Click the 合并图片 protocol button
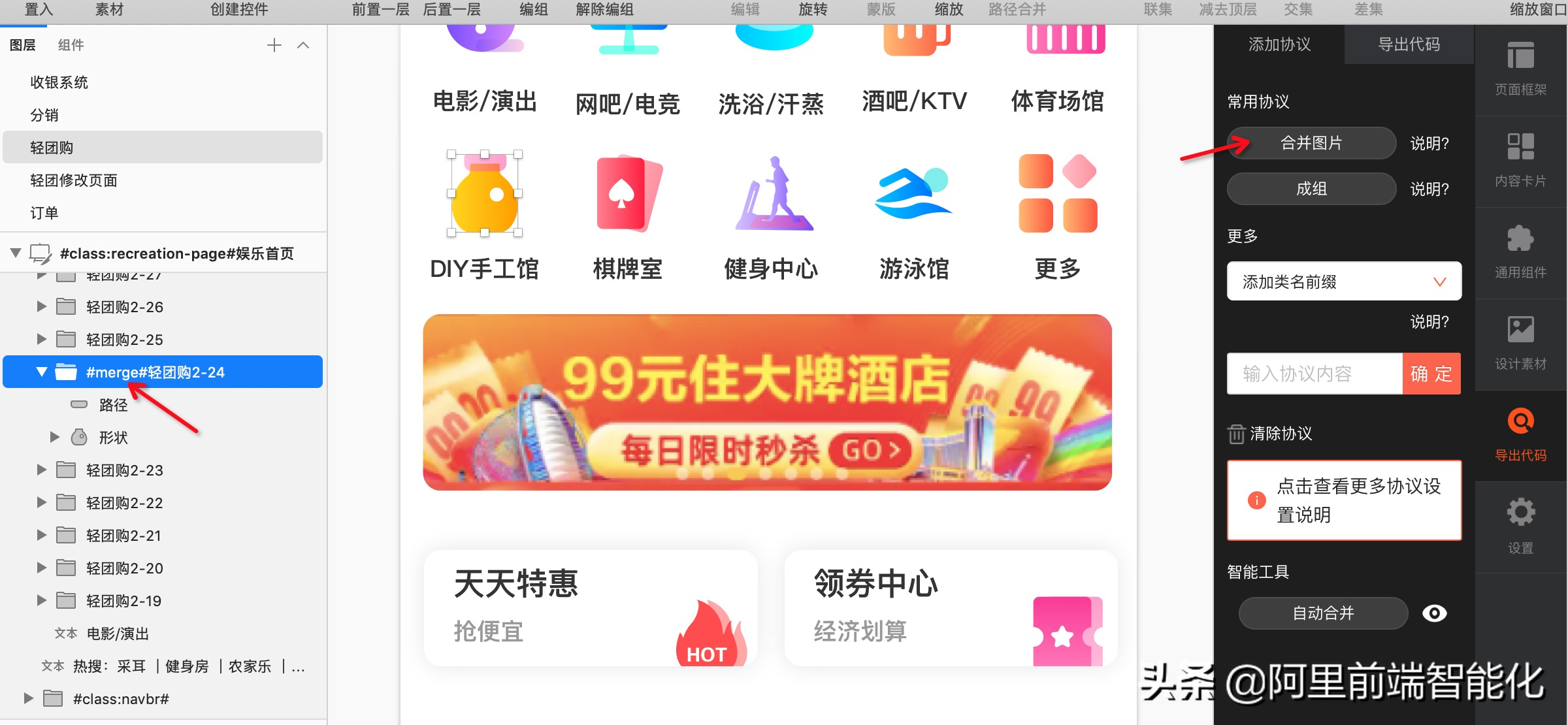Image resolution: width=1568 pixels, height=725 pixels. 1311,143
